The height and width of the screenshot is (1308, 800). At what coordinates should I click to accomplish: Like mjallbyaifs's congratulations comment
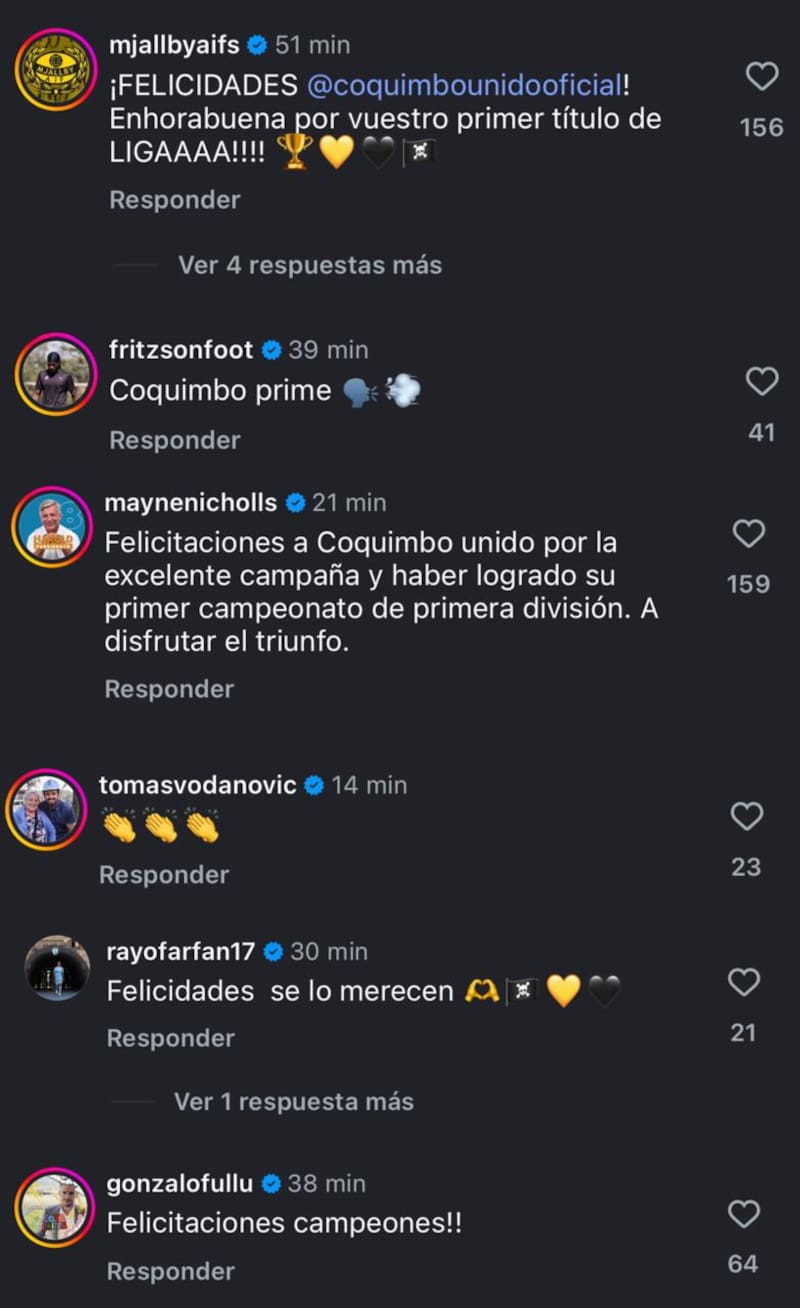coord(762,78)
